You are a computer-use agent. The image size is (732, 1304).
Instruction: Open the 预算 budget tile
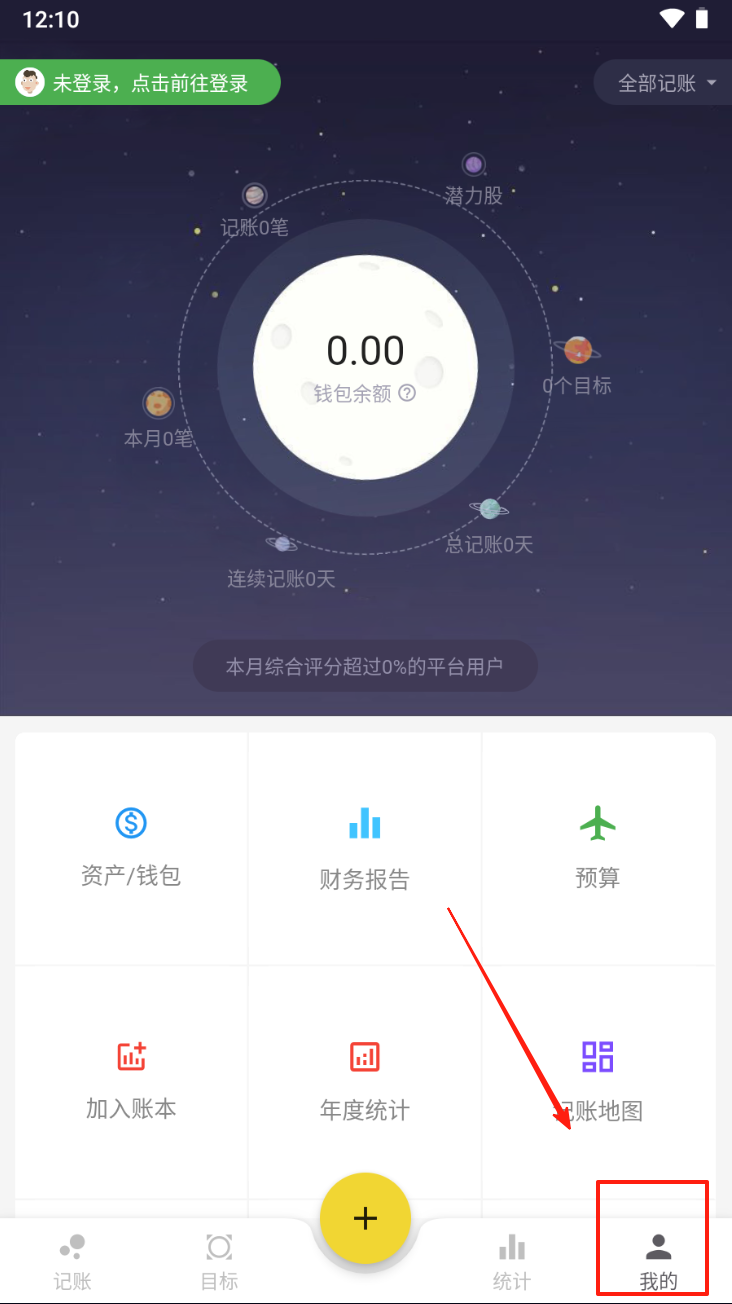point(598,848)
